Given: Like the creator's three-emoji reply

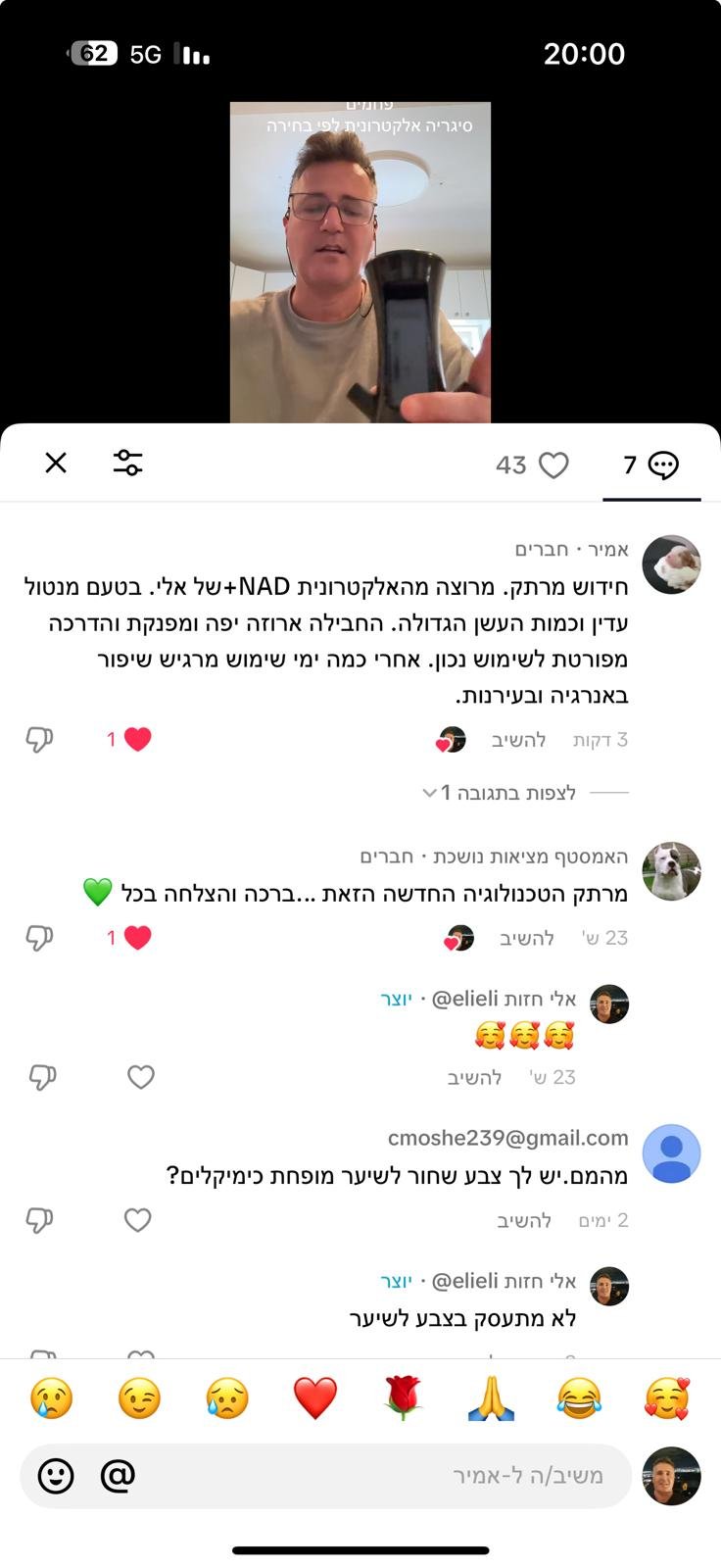Looking at the screenshot, I should [x=141, y=1077].
